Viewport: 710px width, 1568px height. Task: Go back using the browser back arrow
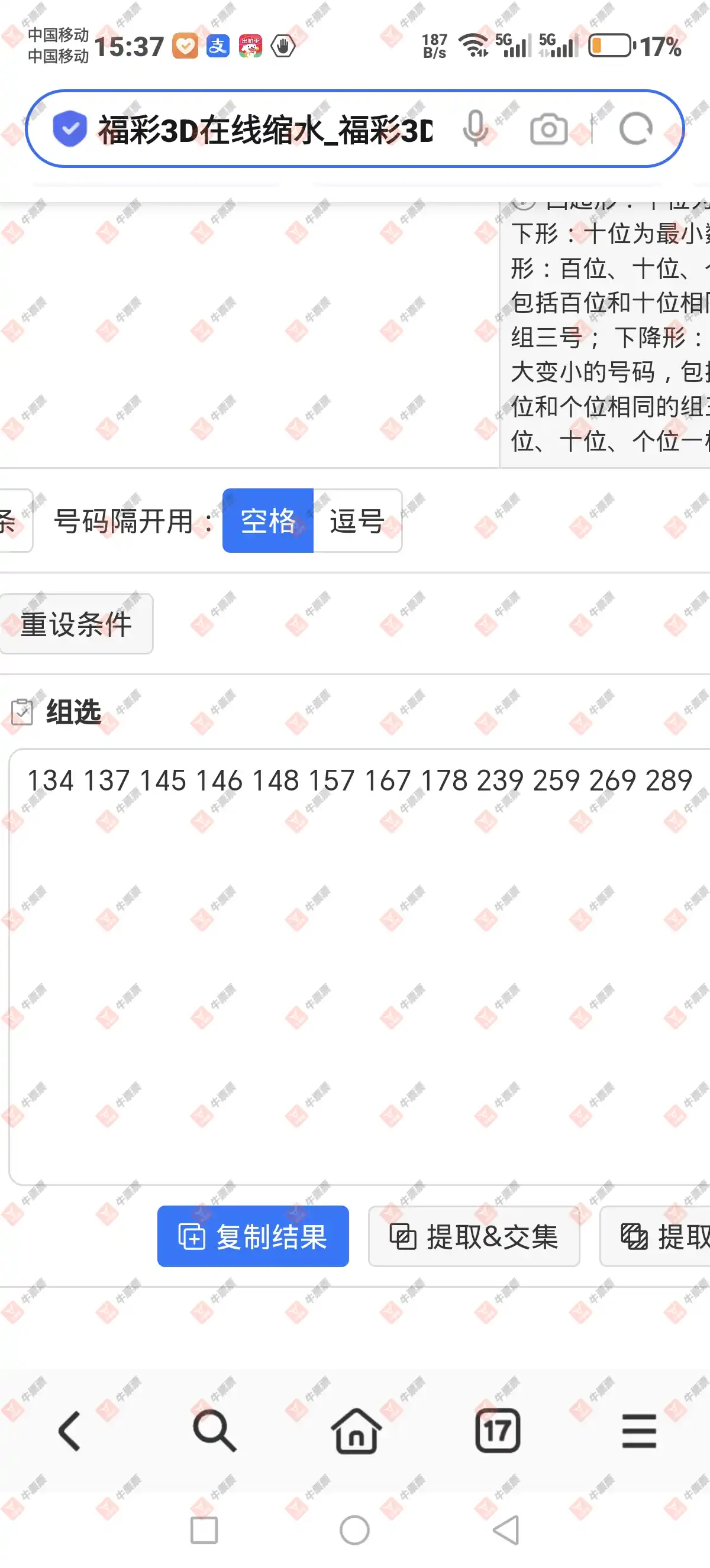click(x=69, y=1431)
